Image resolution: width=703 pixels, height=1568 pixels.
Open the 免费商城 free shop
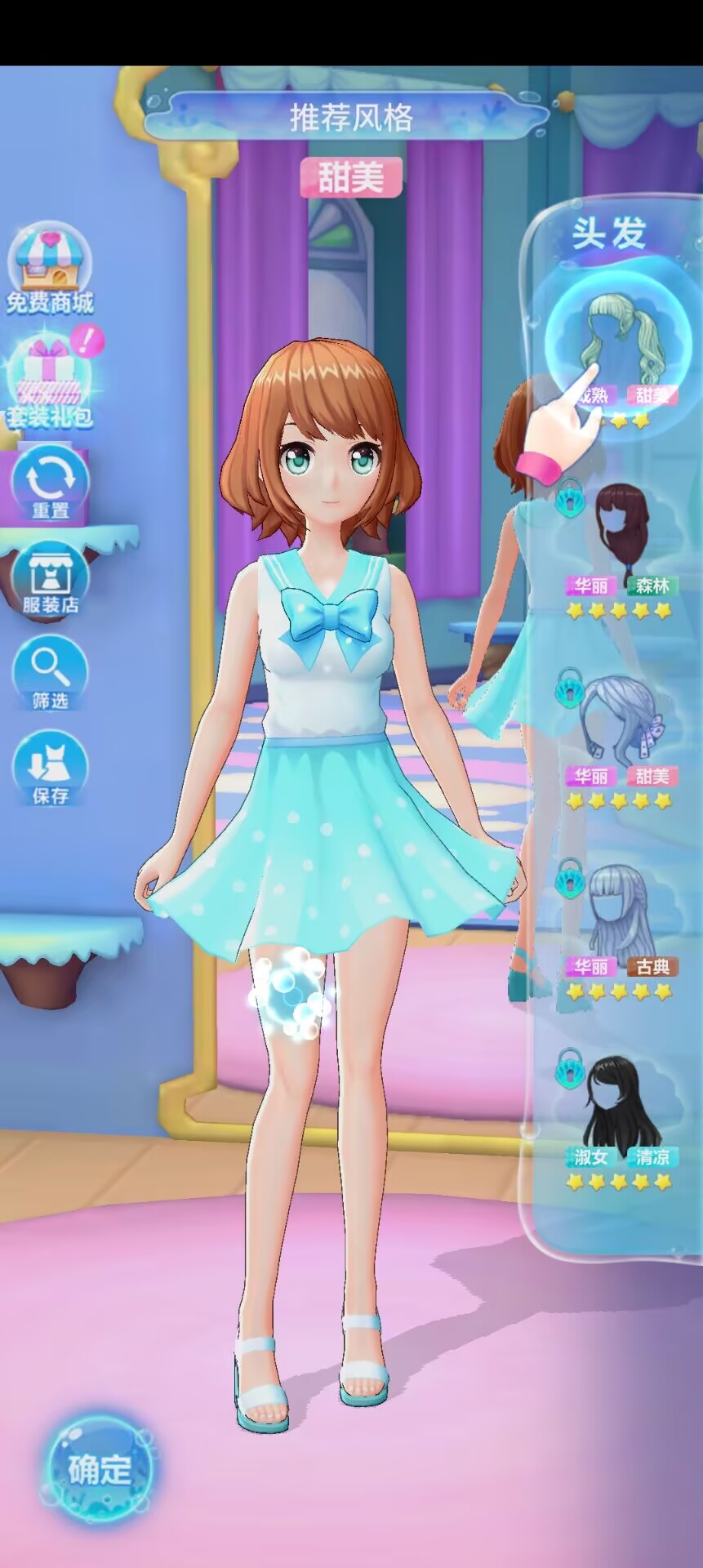(x=50, y=271)
